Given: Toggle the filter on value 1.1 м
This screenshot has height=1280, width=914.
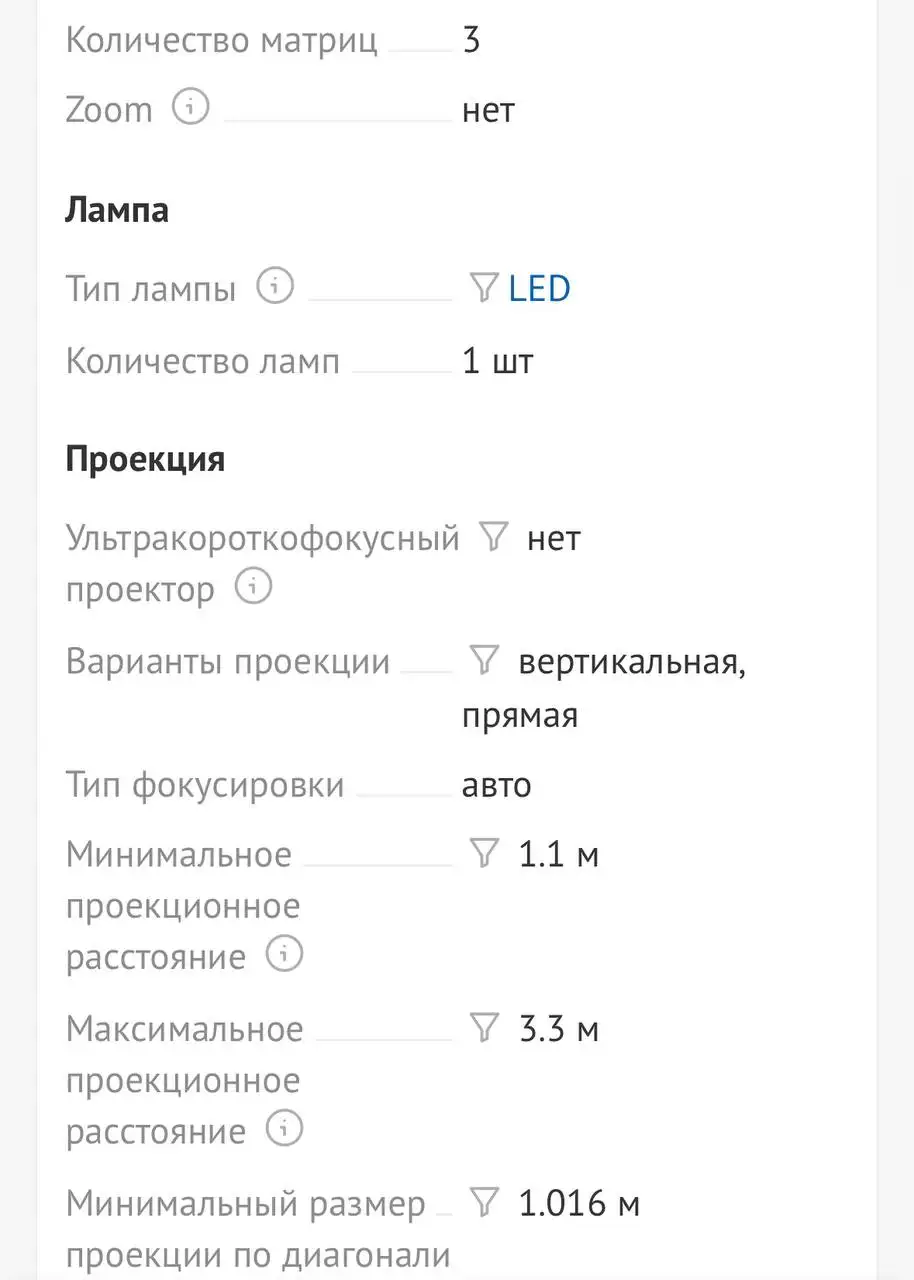Looking at the screenshot, I should [x=486, y=854].
